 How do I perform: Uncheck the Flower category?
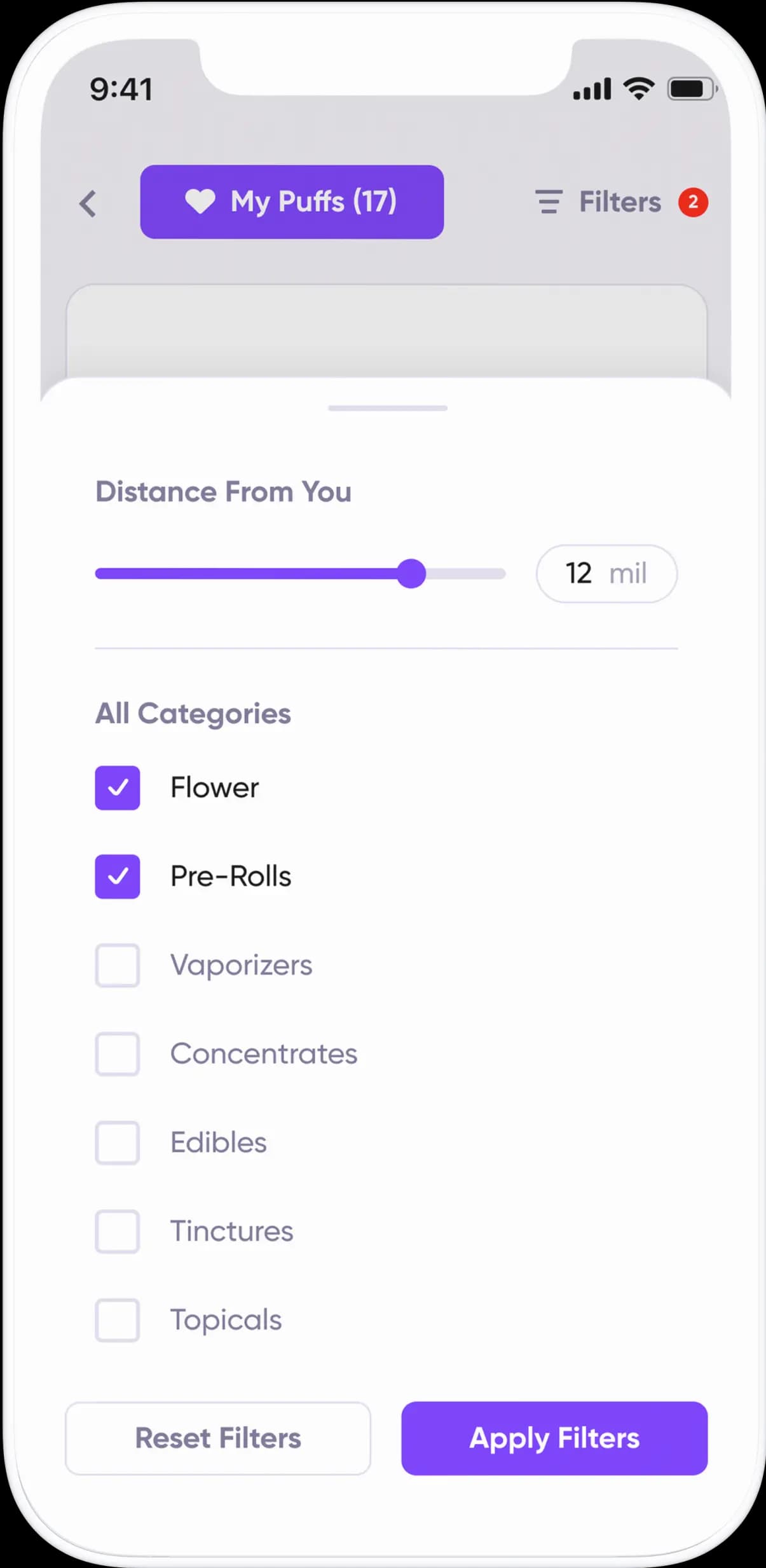(118, 787)
